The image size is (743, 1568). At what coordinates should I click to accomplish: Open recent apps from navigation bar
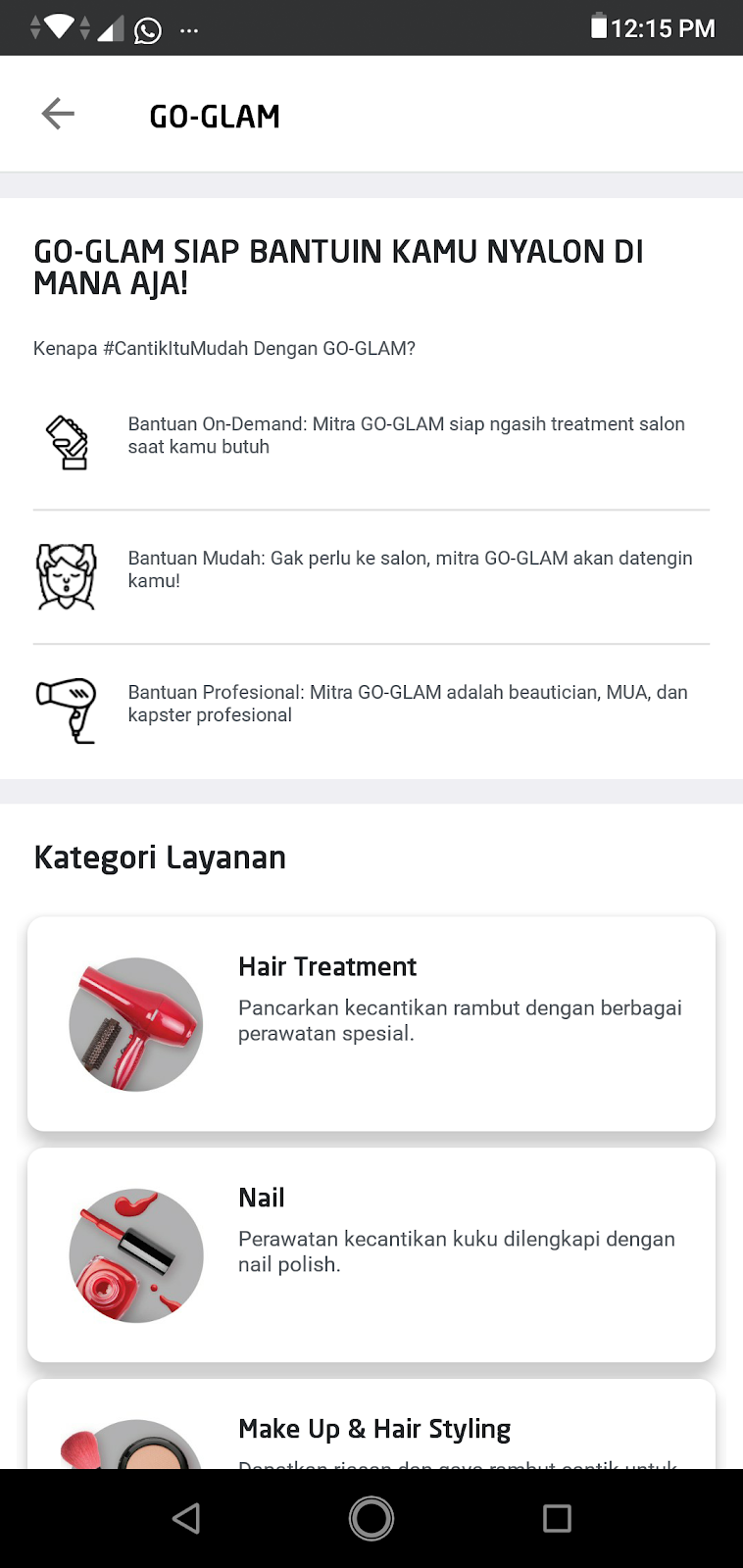[x=557, y=1518]
